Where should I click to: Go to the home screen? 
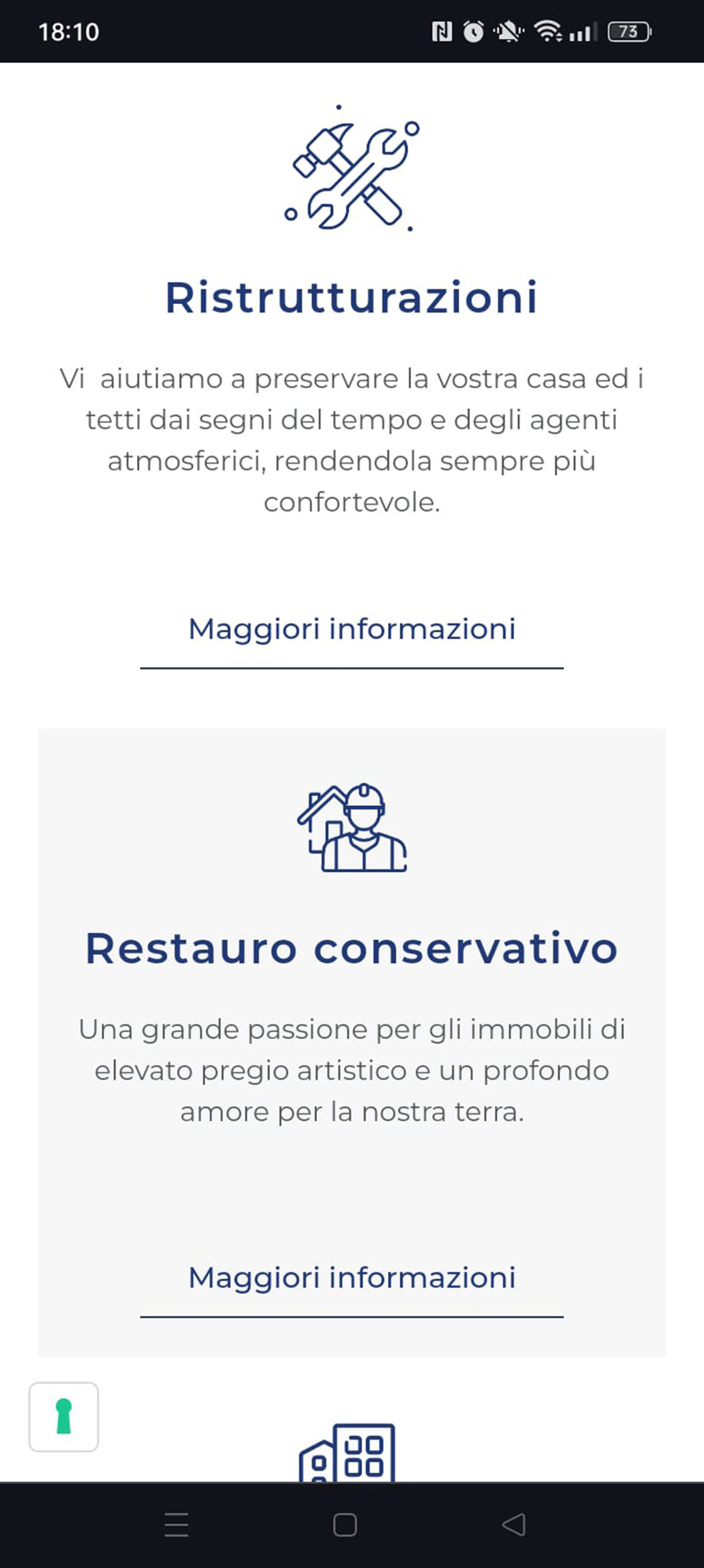(x=345, y=1524)
